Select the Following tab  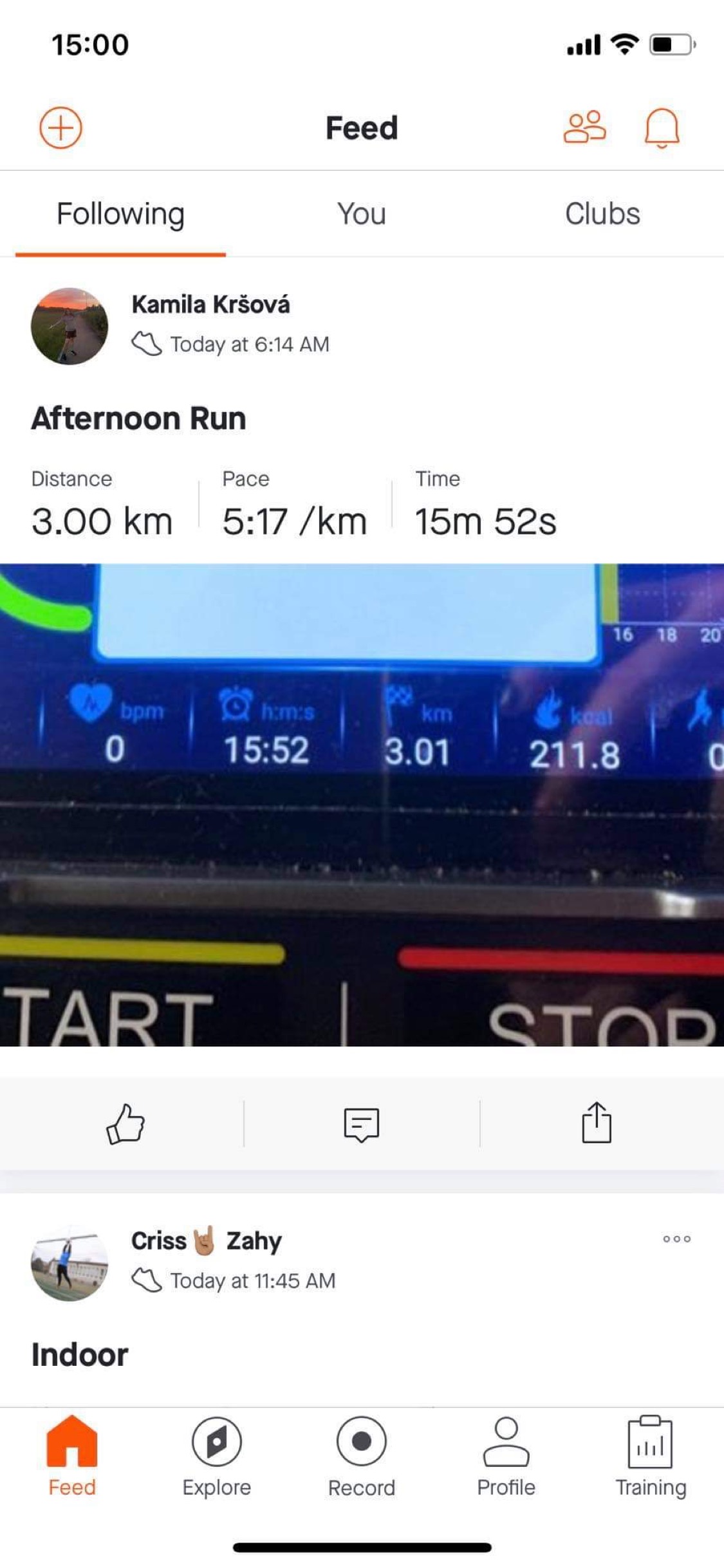click(x=120, y=214)
